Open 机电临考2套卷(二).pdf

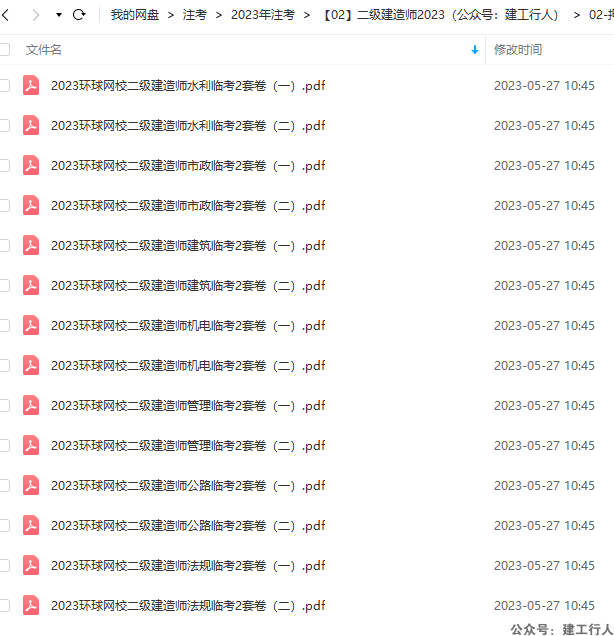(187, 366)
